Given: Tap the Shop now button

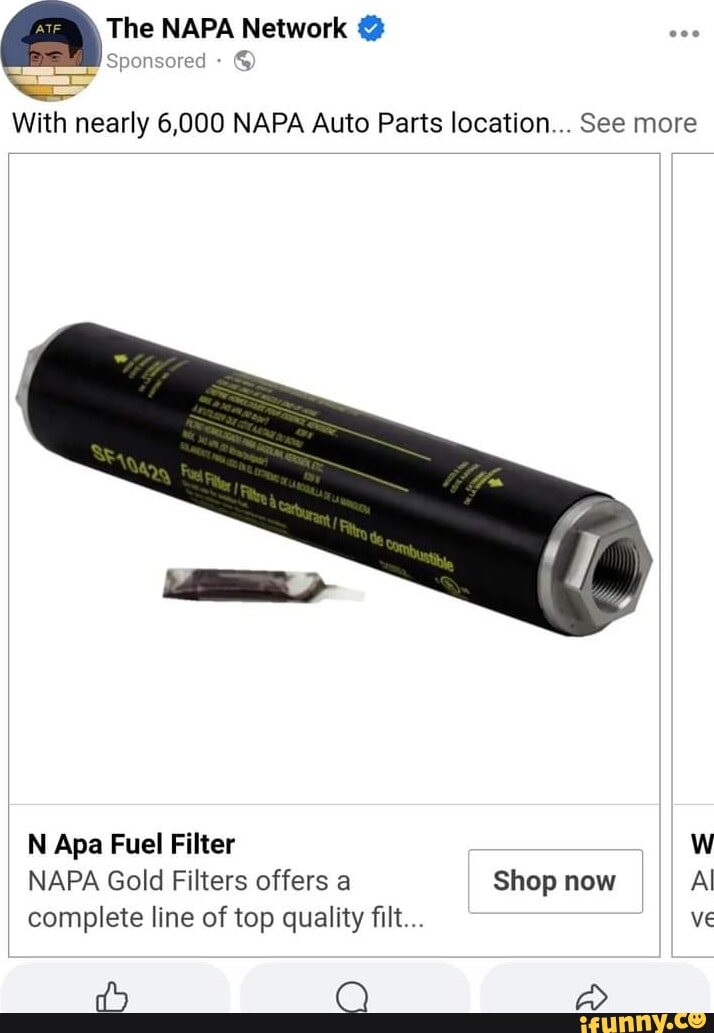Looking at the screenshot, I should pos(555,881).
